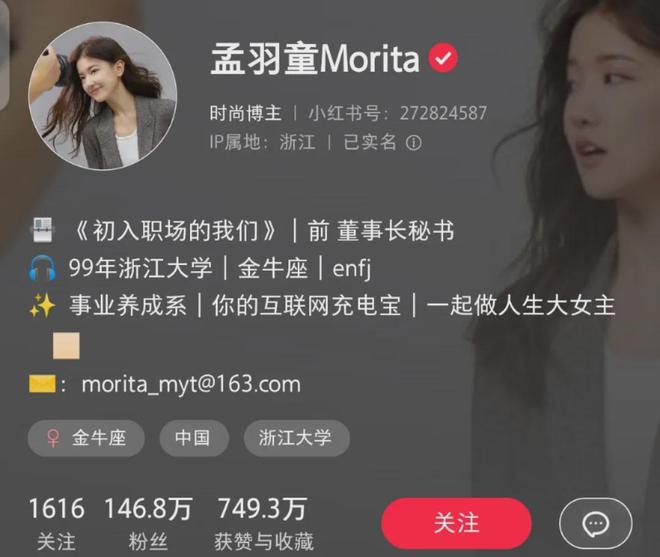Select the 金牛座 tag chip
Viewport: 660px width, 557px height.
pos(87,438)
